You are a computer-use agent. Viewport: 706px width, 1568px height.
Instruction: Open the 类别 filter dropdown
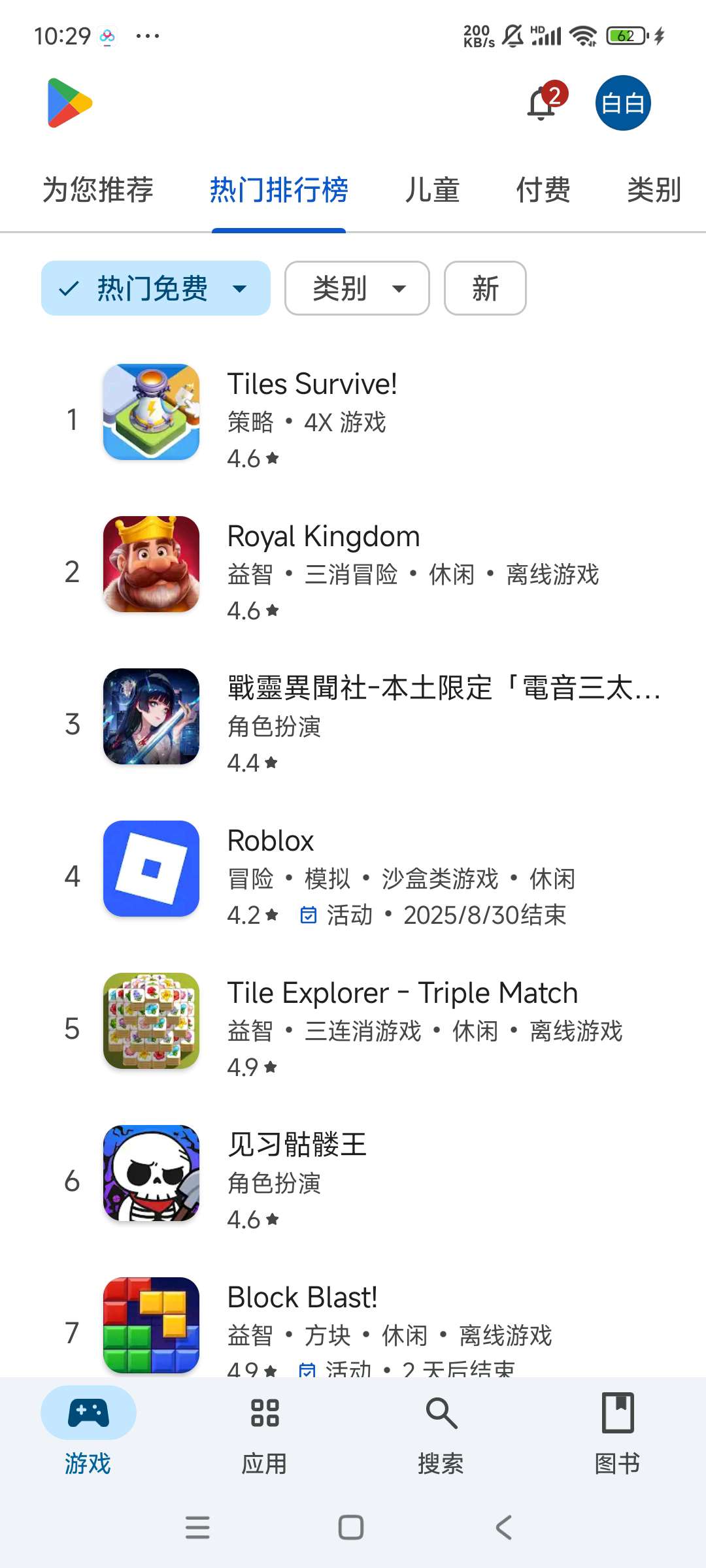(x=357, y=288)
